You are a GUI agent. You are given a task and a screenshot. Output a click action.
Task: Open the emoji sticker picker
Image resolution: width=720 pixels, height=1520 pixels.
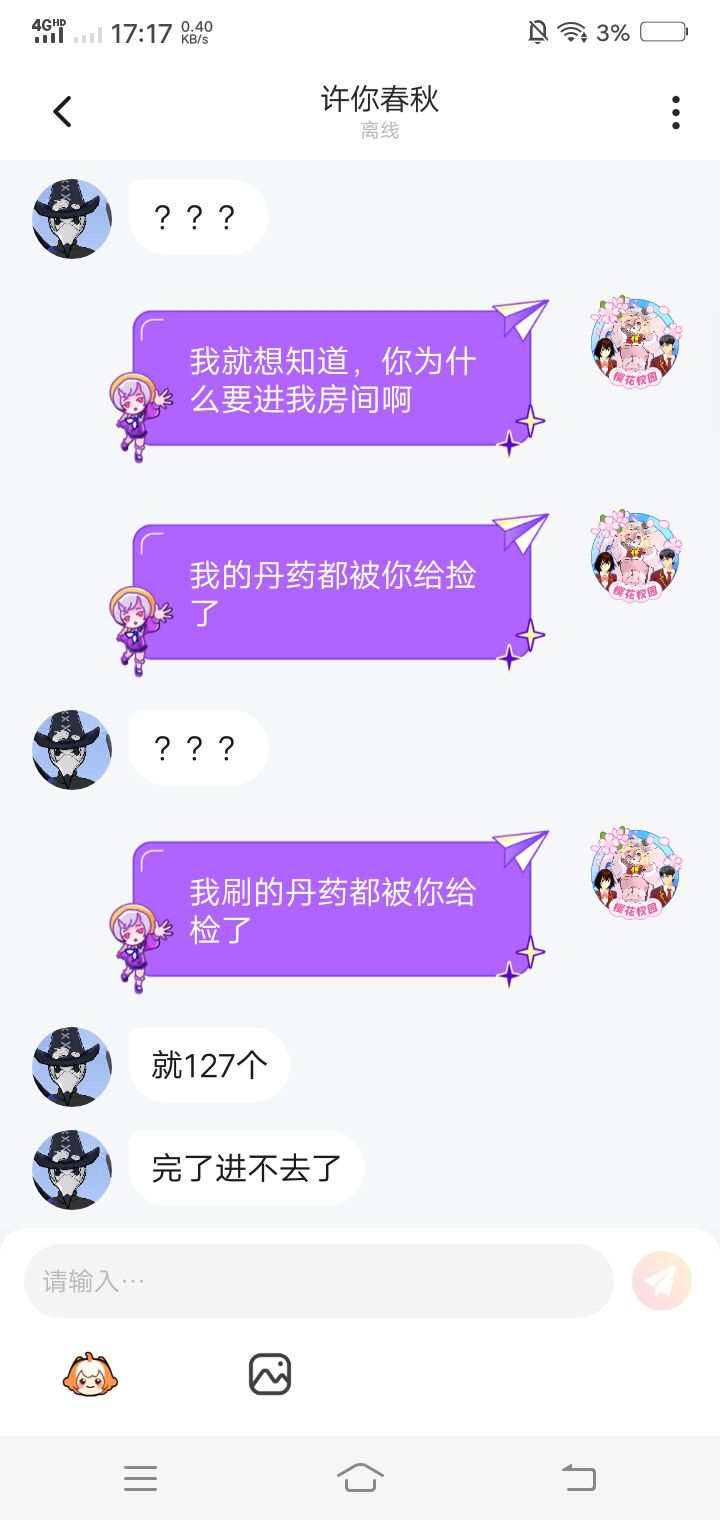click(x=90, y=1375)
